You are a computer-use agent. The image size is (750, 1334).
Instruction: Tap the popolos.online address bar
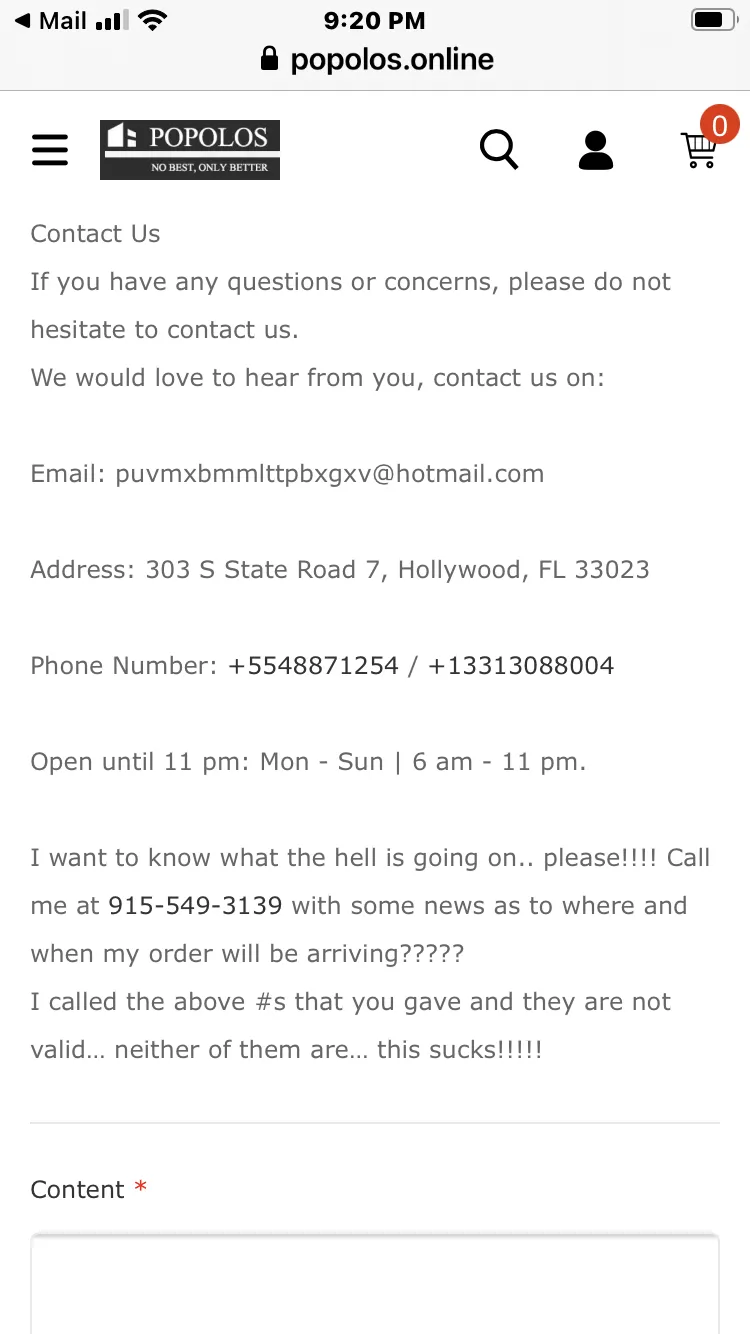pos(376,60)
